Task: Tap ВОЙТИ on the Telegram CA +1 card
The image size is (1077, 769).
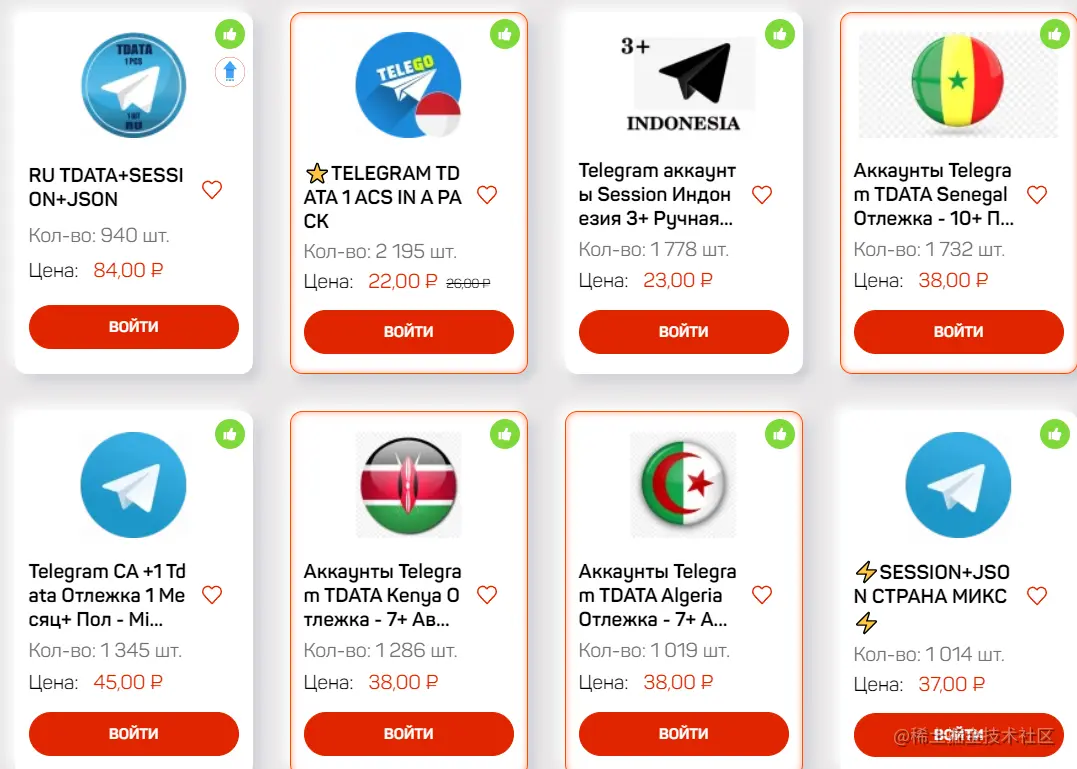Action: (x=133, y=734)
